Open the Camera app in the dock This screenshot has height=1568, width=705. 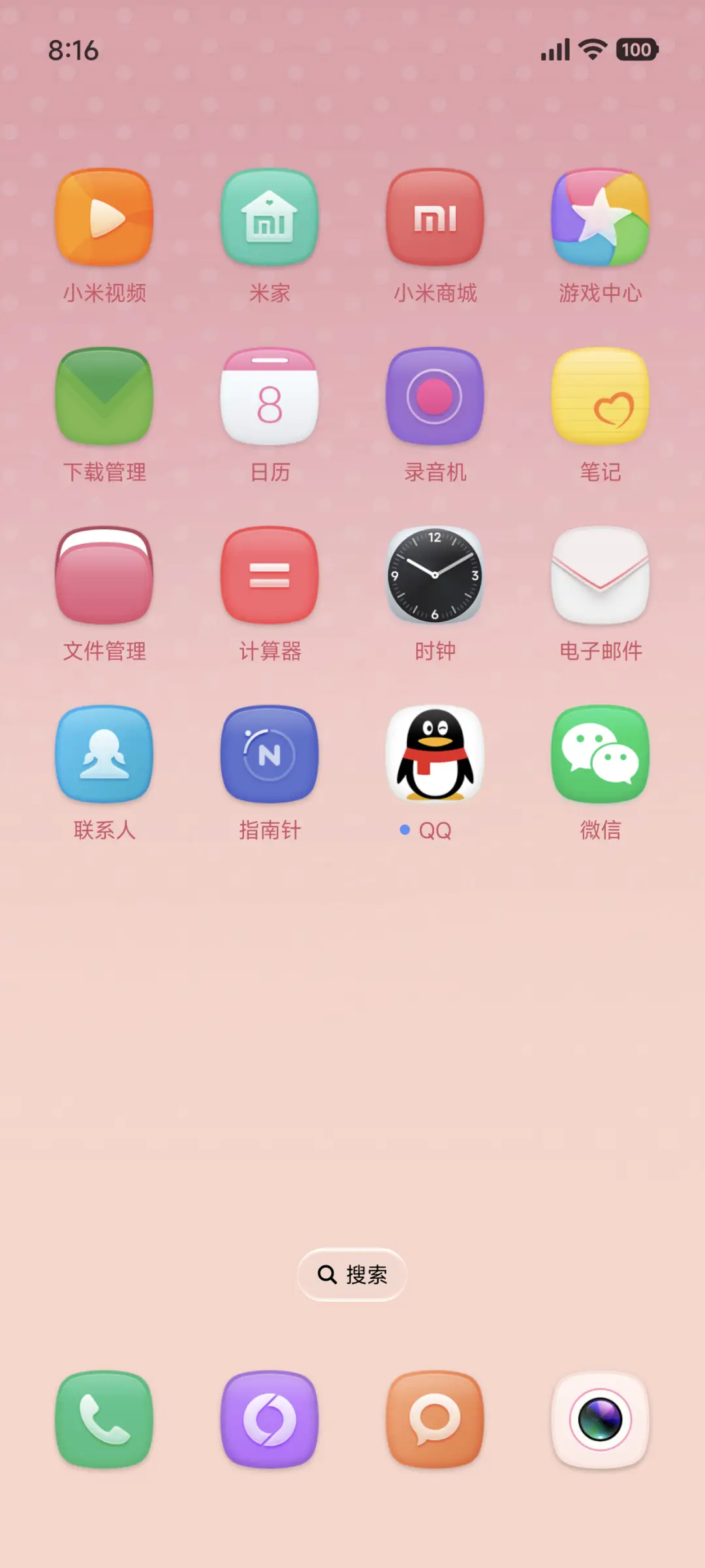(x=600, y=1420)
